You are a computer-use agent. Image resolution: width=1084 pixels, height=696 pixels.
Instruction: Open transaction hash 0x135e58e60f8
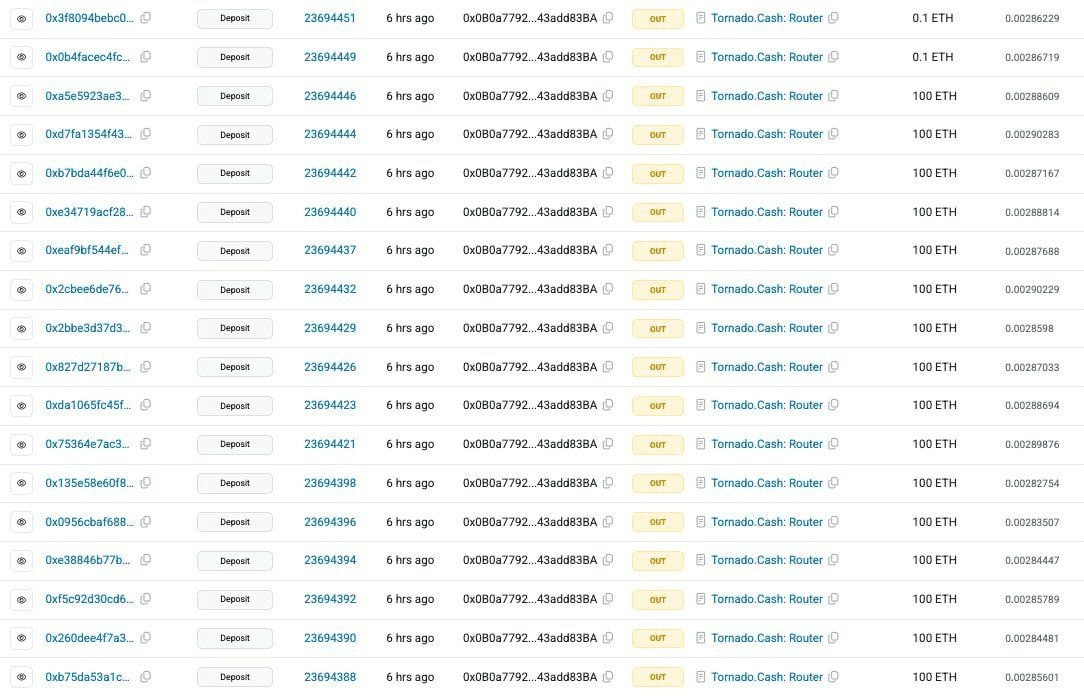pyautogui.click(x=88, y=483)
